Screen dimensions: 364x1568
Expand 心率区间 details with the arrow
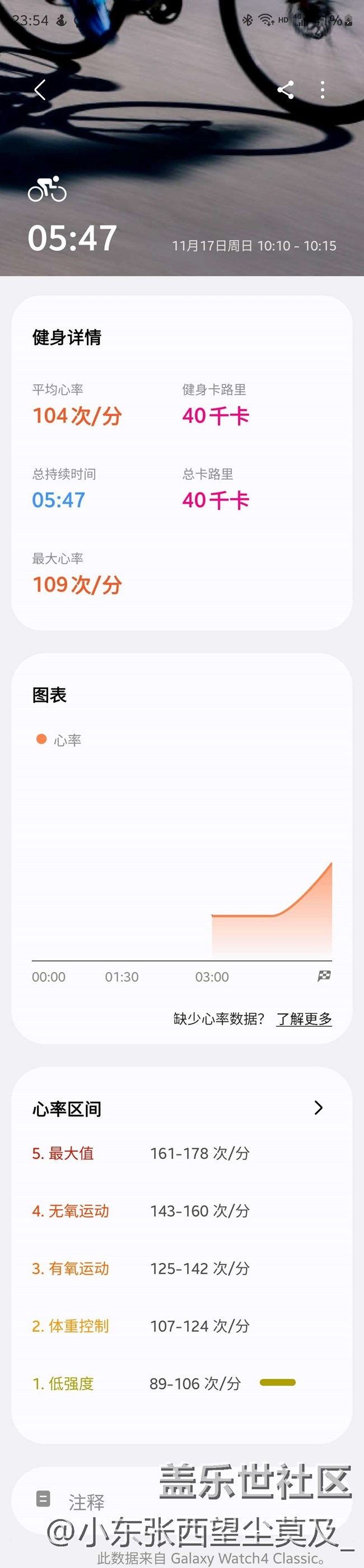click(x=318, y=1107)
